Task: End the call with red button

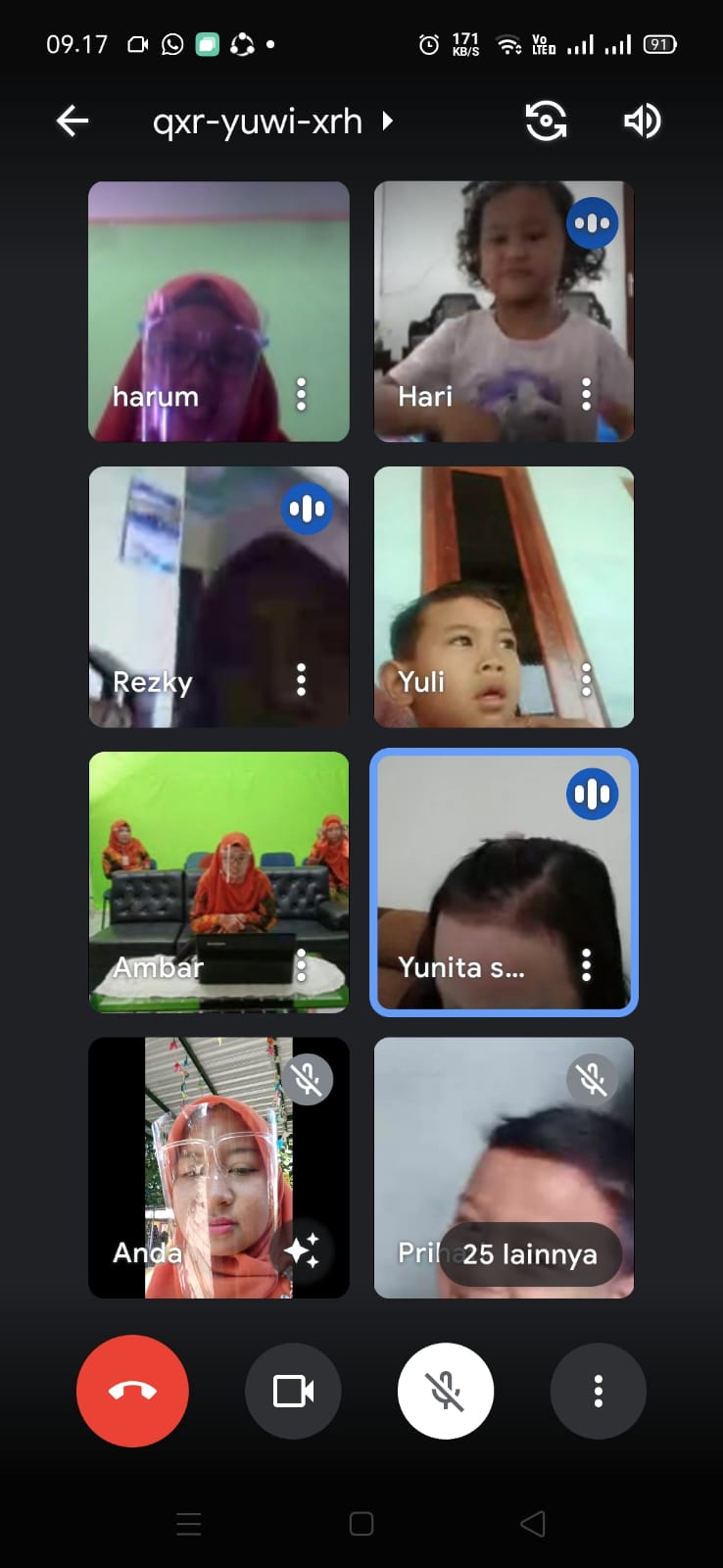Action: pos(132,1391)
